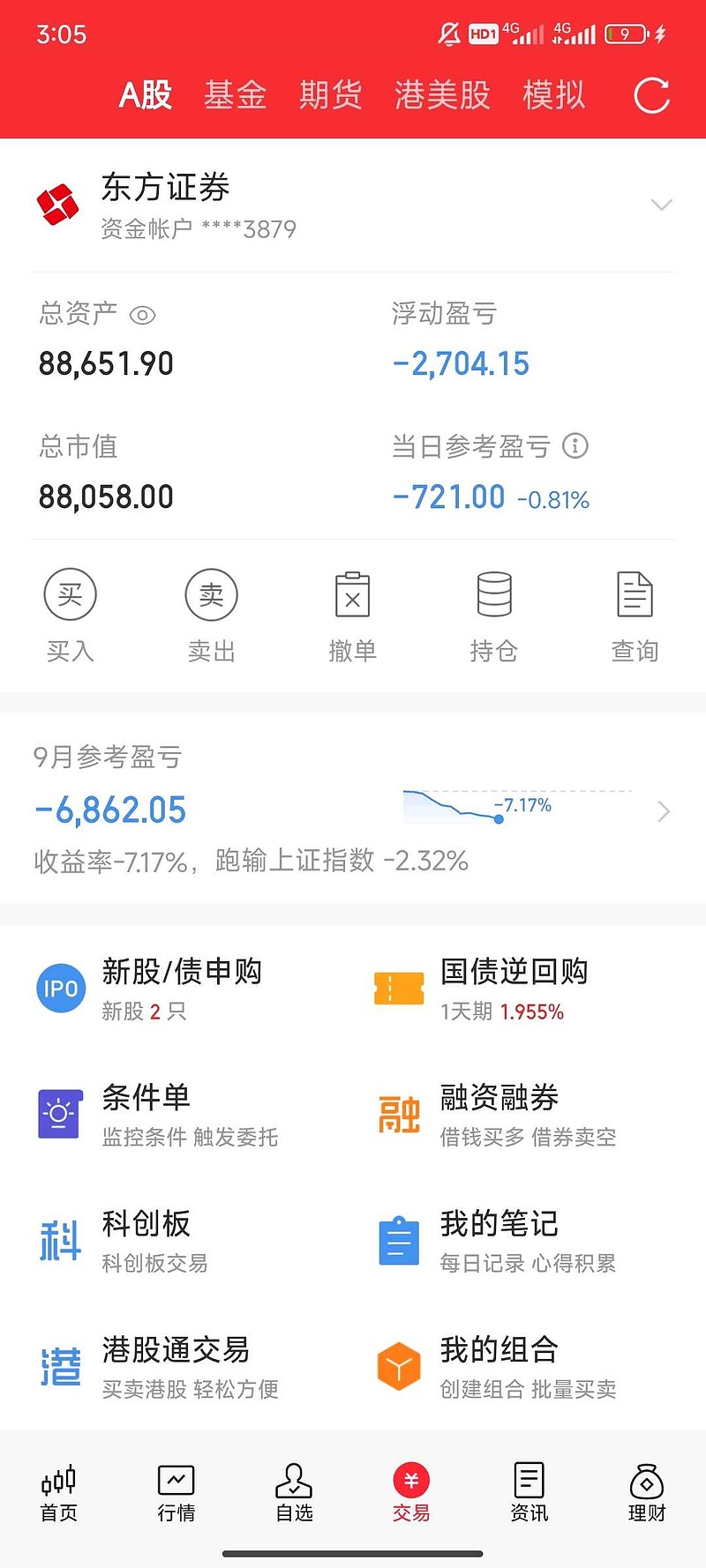Open 融资融券

coord(496,1115)
